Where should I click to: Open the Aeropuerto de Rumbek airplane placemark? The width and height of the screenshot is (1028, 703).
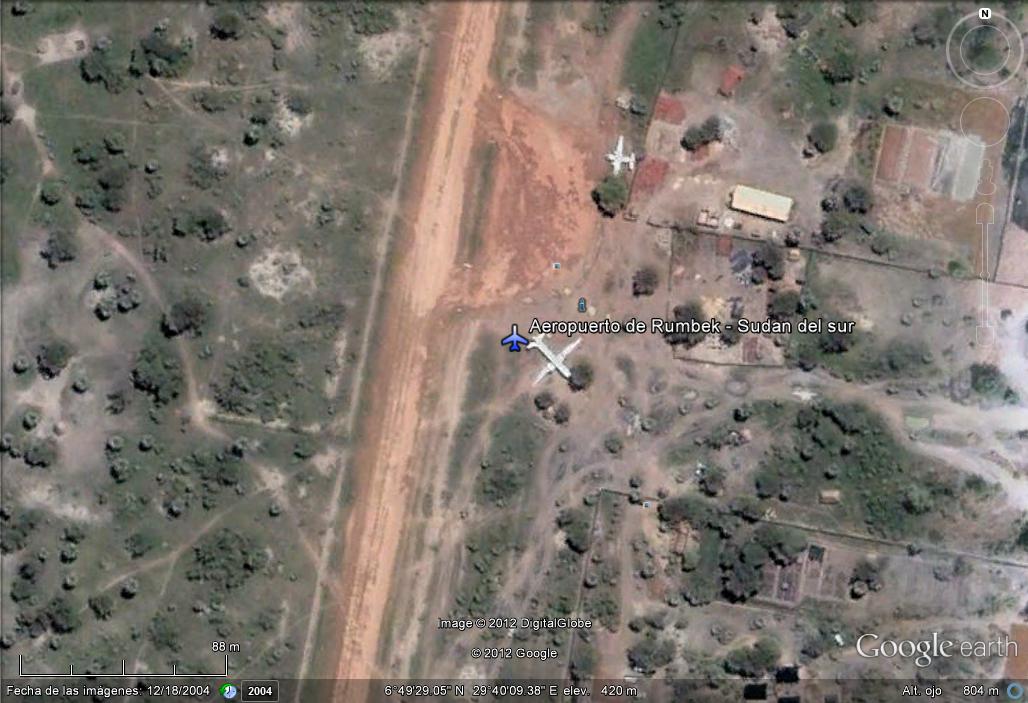pos(514,339)
